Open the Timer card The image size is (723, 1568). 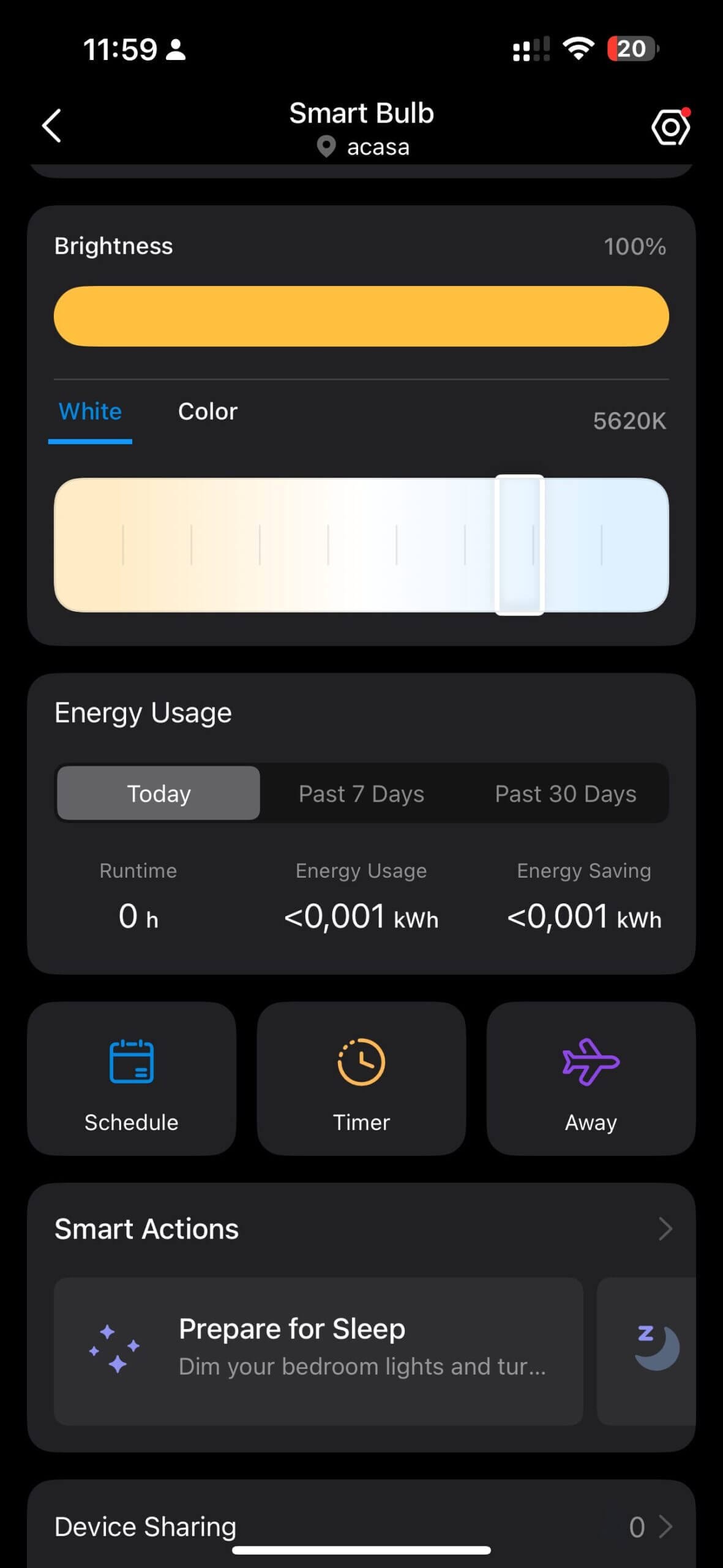click(x=361, y=1079)
